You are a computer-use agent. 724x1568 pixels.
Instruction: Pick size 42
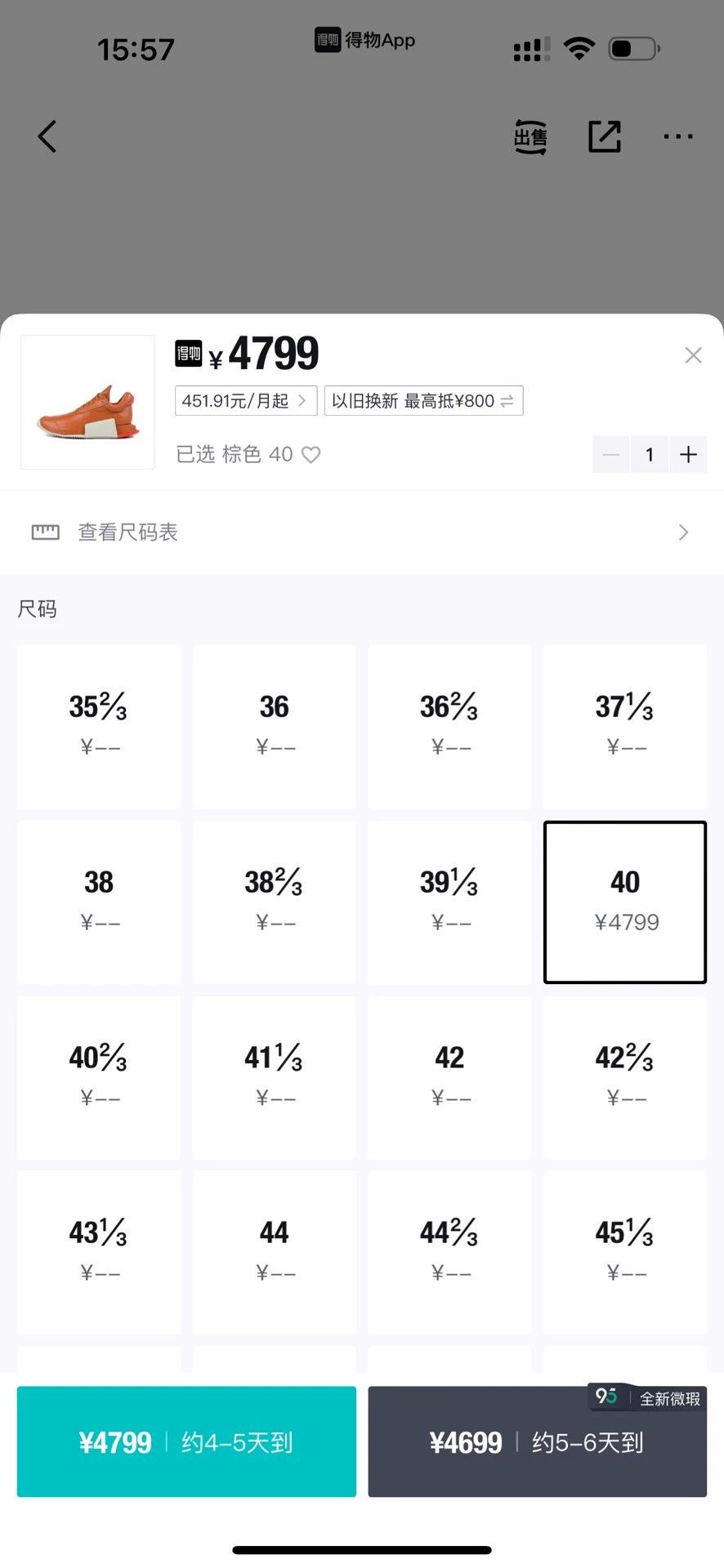[449, 1077]
